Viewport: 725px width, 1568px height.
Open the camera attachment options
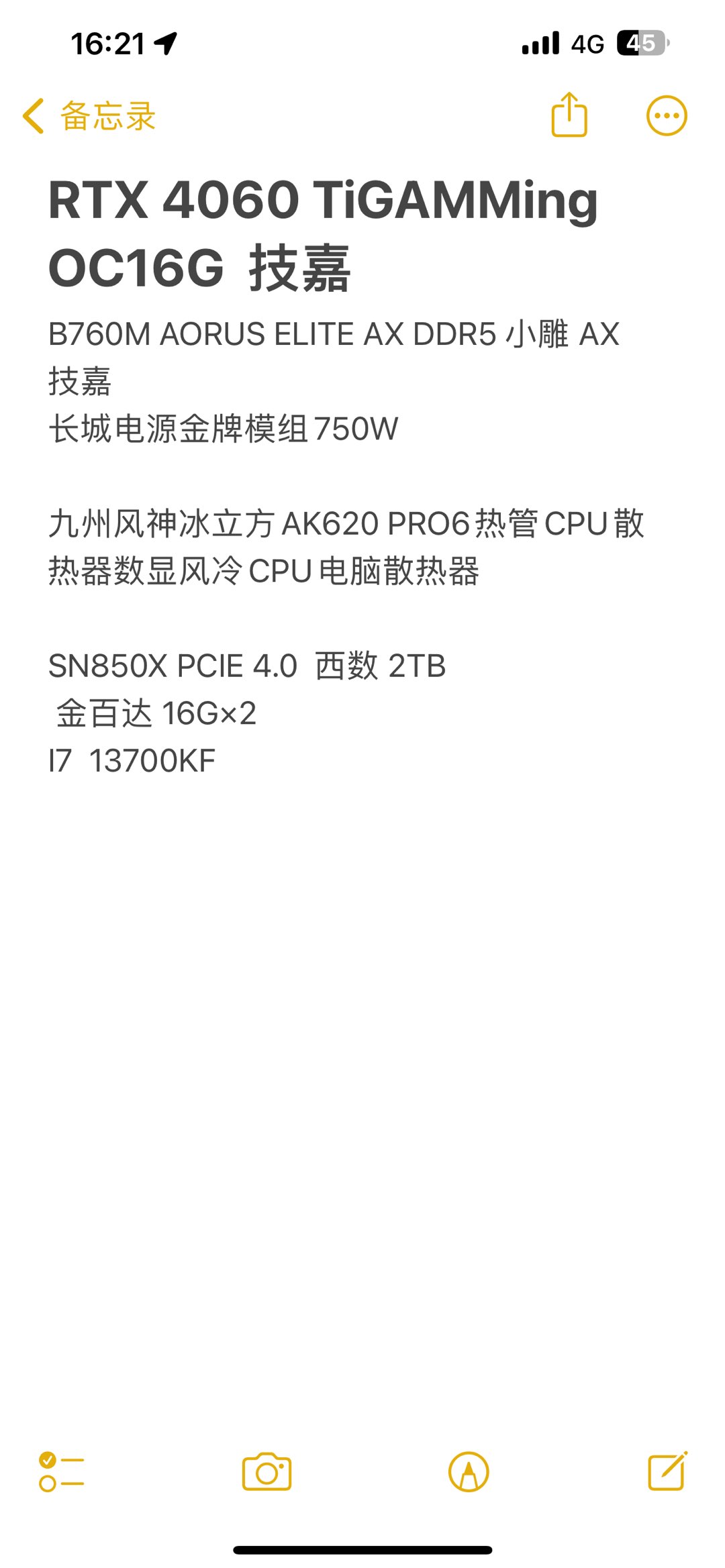point(267,1472)
